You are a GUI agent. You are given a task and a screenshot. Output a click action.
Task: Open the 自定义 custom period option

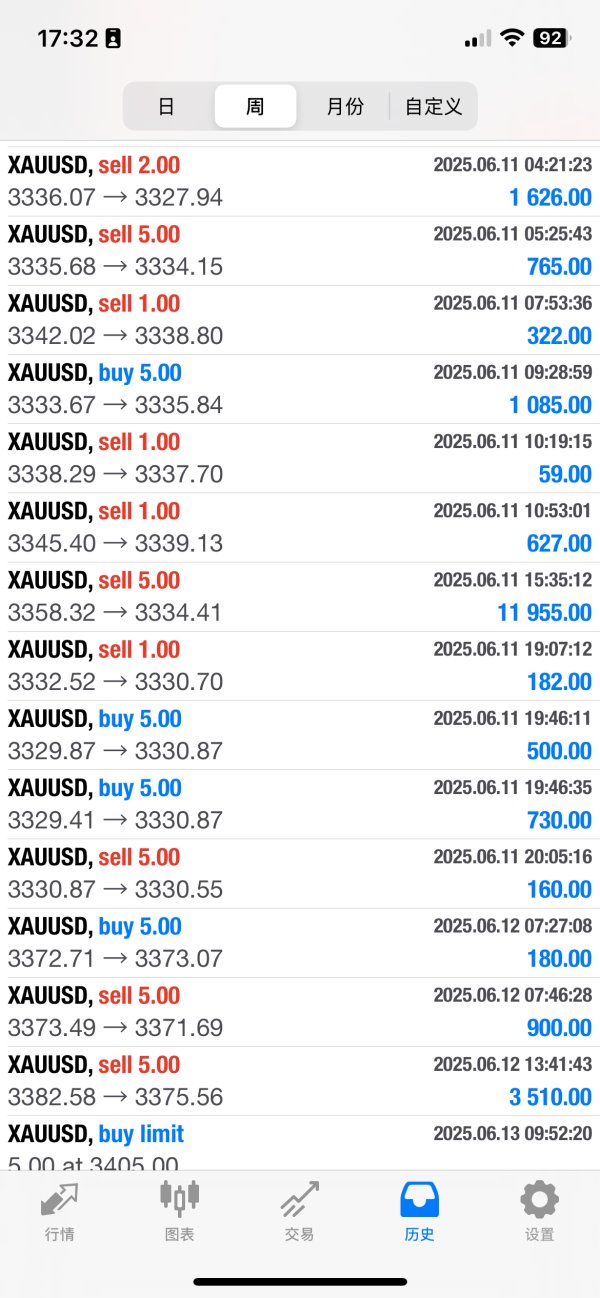(433, 106)
